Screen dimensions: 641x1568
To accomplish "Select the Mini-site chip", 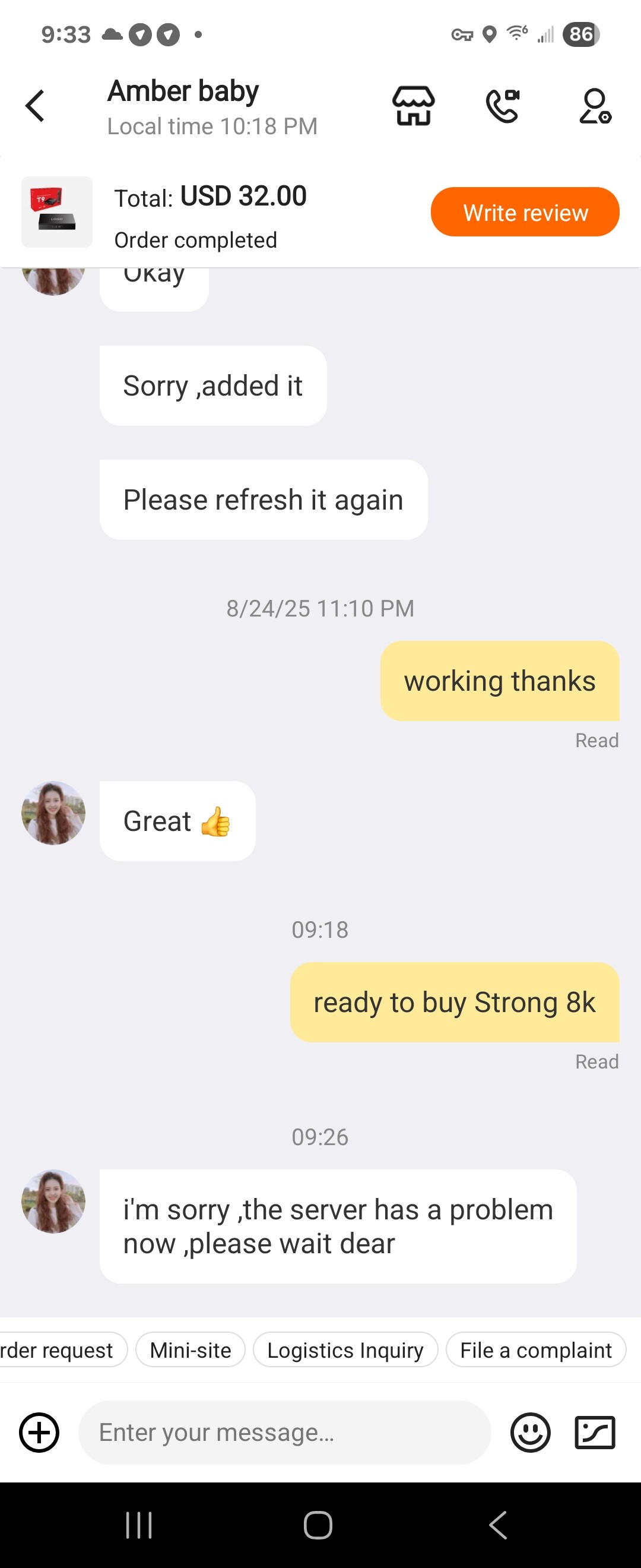I will [x=191, y=1350].
